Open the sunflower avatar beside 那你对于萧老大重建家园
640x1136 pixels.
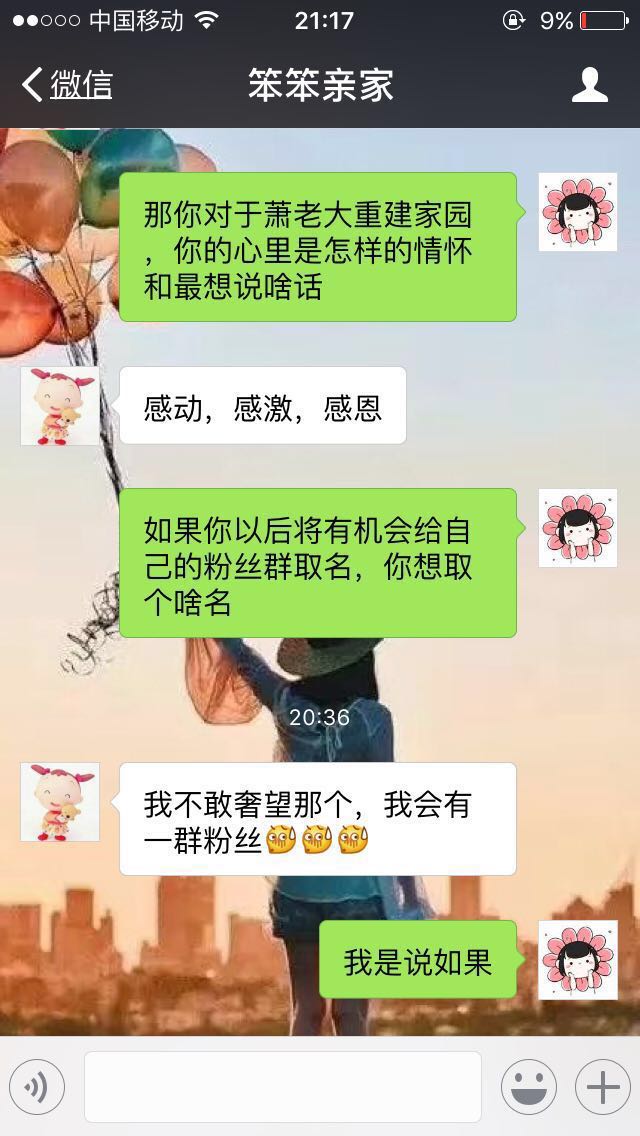pyautogui.click(x=578, y=212)
